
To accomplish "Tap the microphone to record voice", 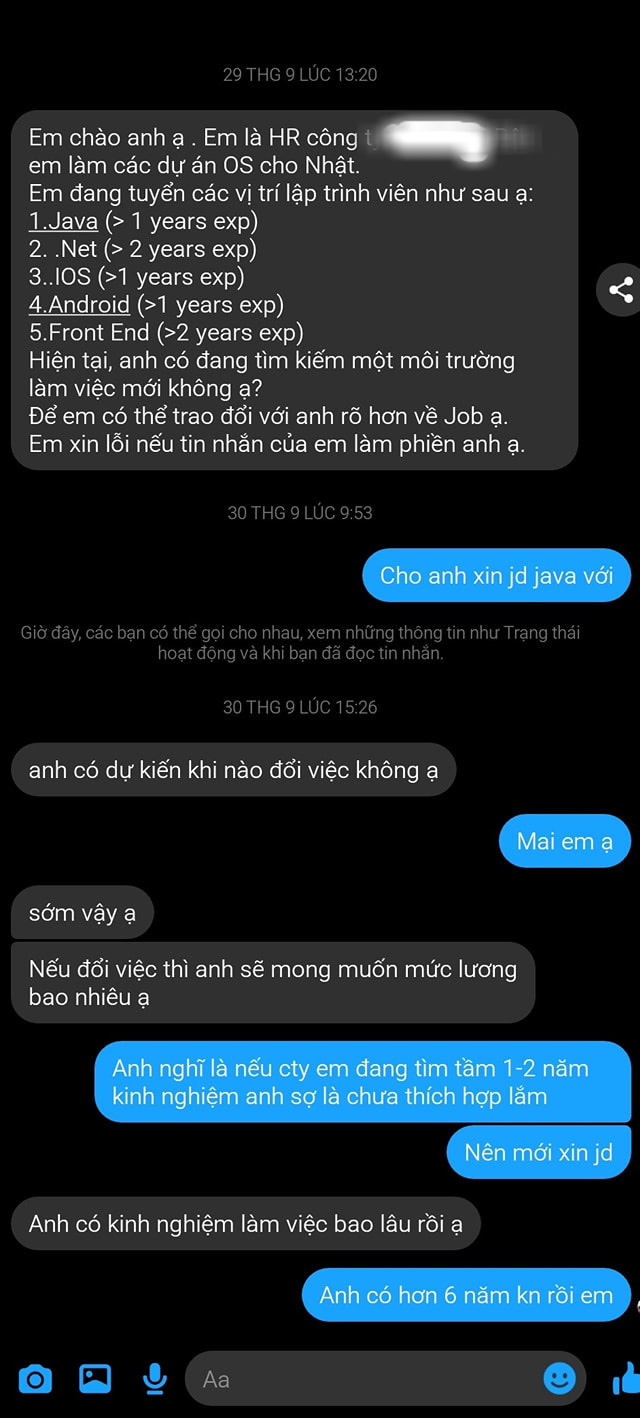I will (155, 1380).
